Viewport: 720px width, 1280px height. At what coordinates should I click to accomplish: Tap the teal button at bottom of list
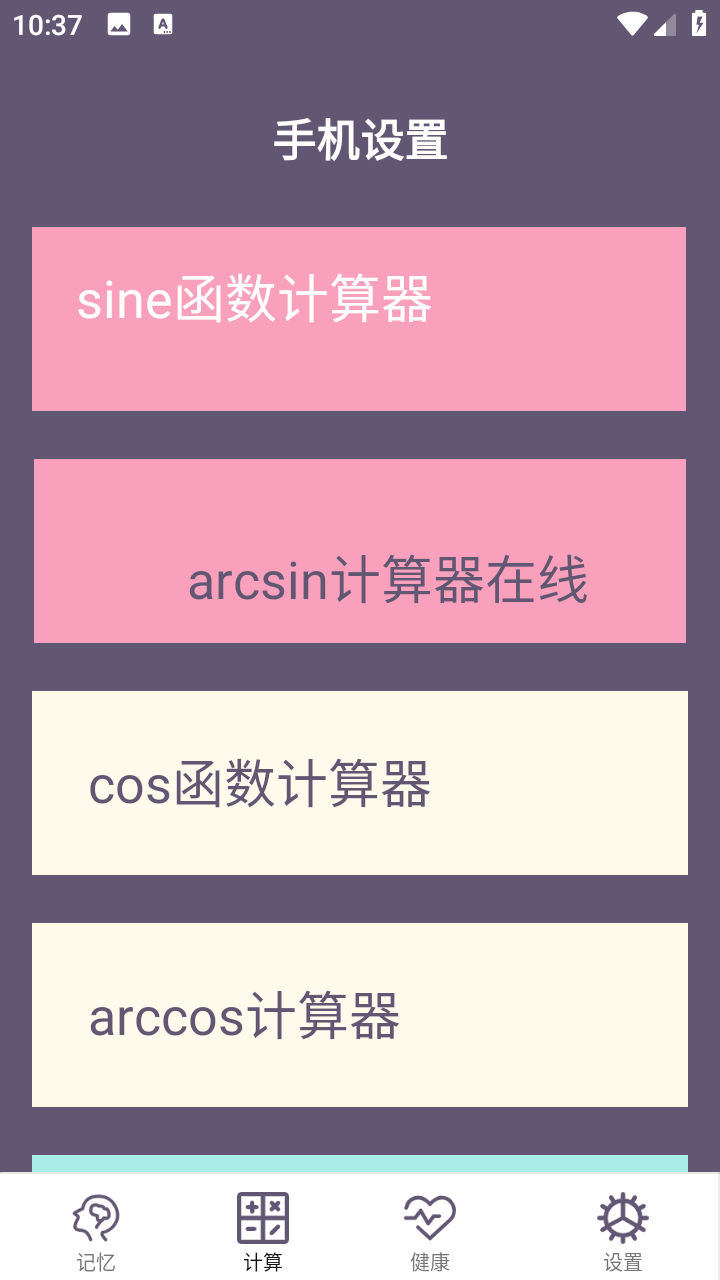(x=359, y=1165)
